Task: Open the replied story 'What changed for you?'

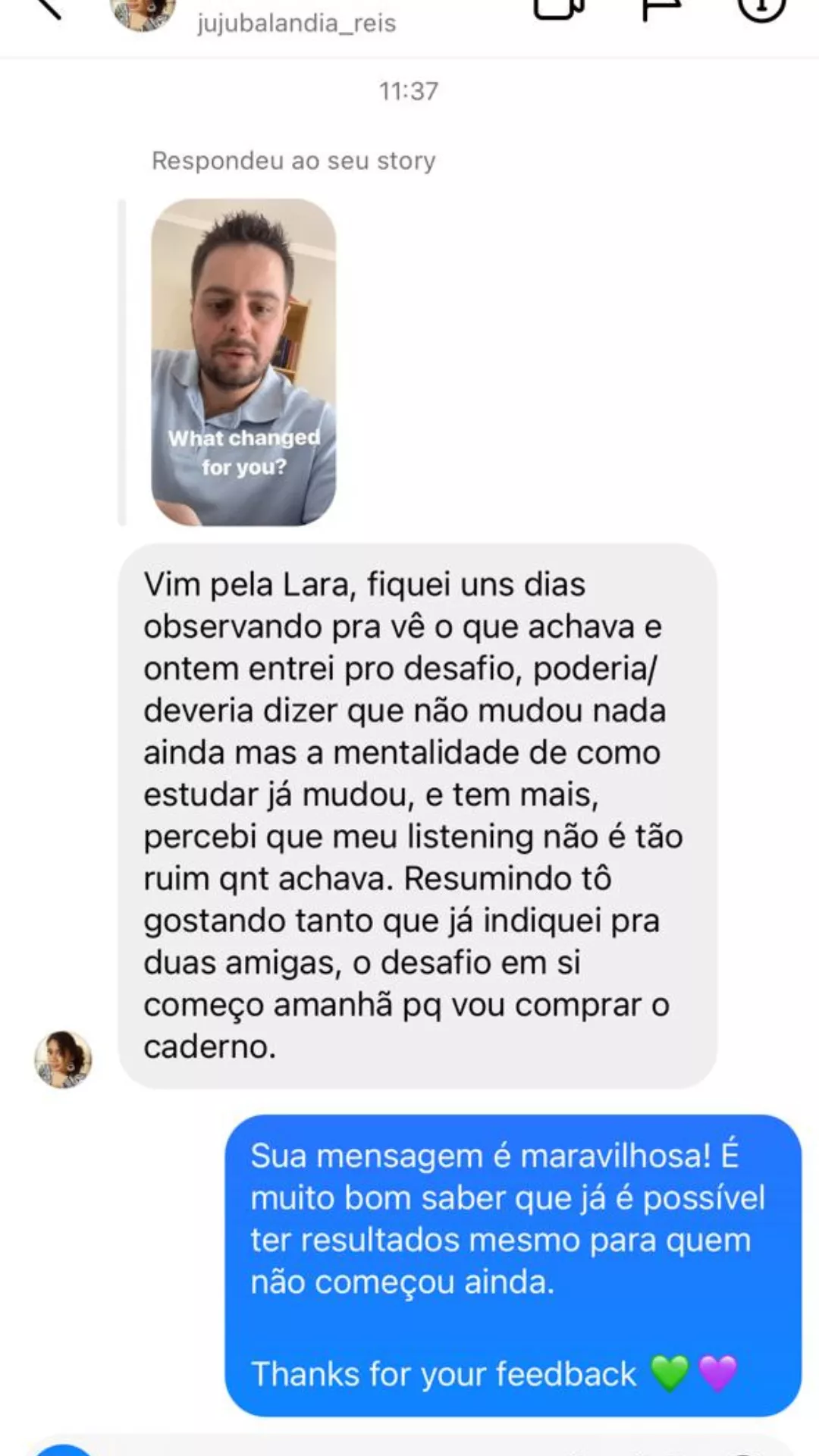Action: tap(243, 362)
